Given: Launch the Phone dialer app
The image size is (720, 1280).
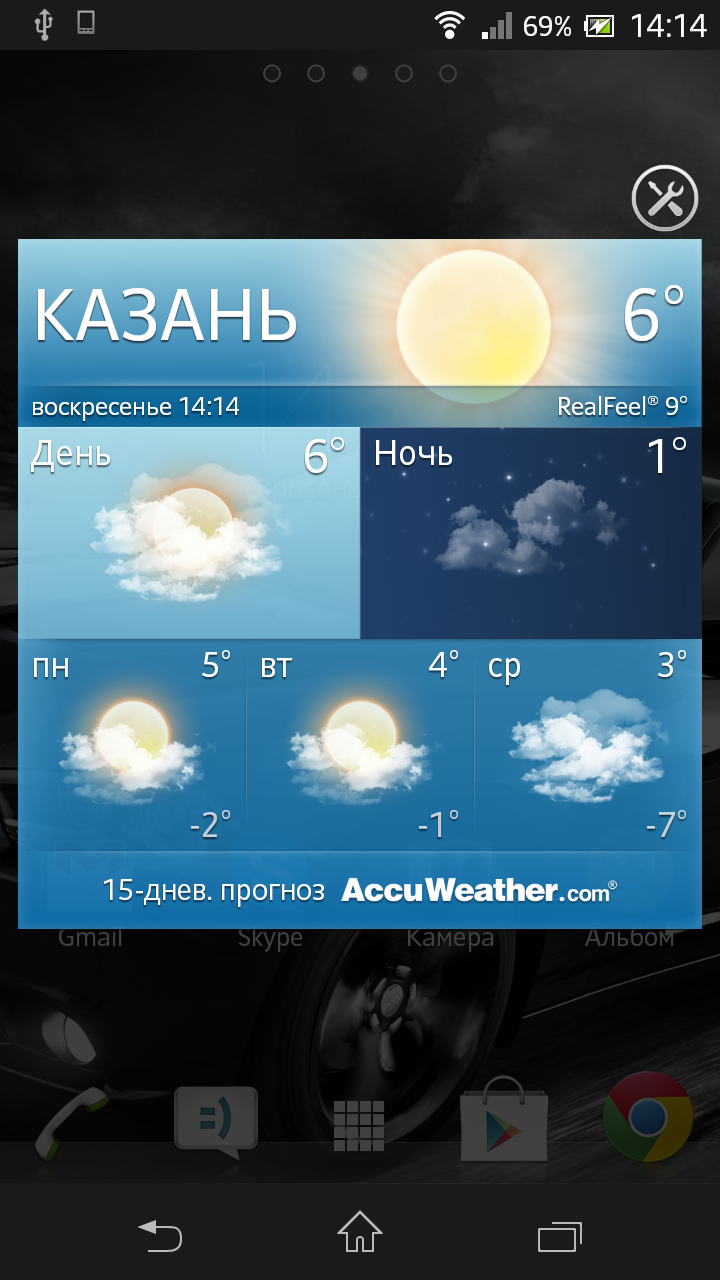Looking at the screenshot, I should (72, 1116).
